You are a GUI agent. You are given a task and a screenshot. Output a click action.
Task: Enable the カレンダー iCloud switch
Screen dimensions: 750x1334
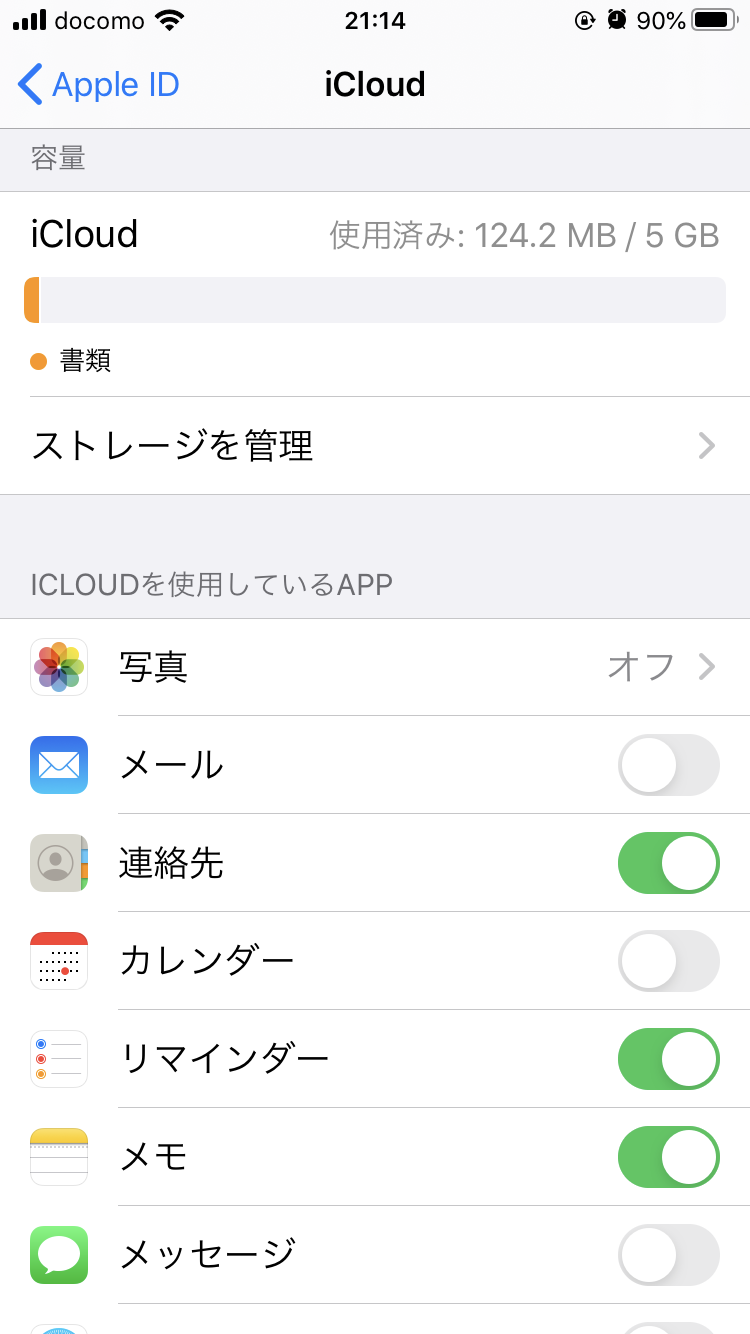(x=668, y=961)
